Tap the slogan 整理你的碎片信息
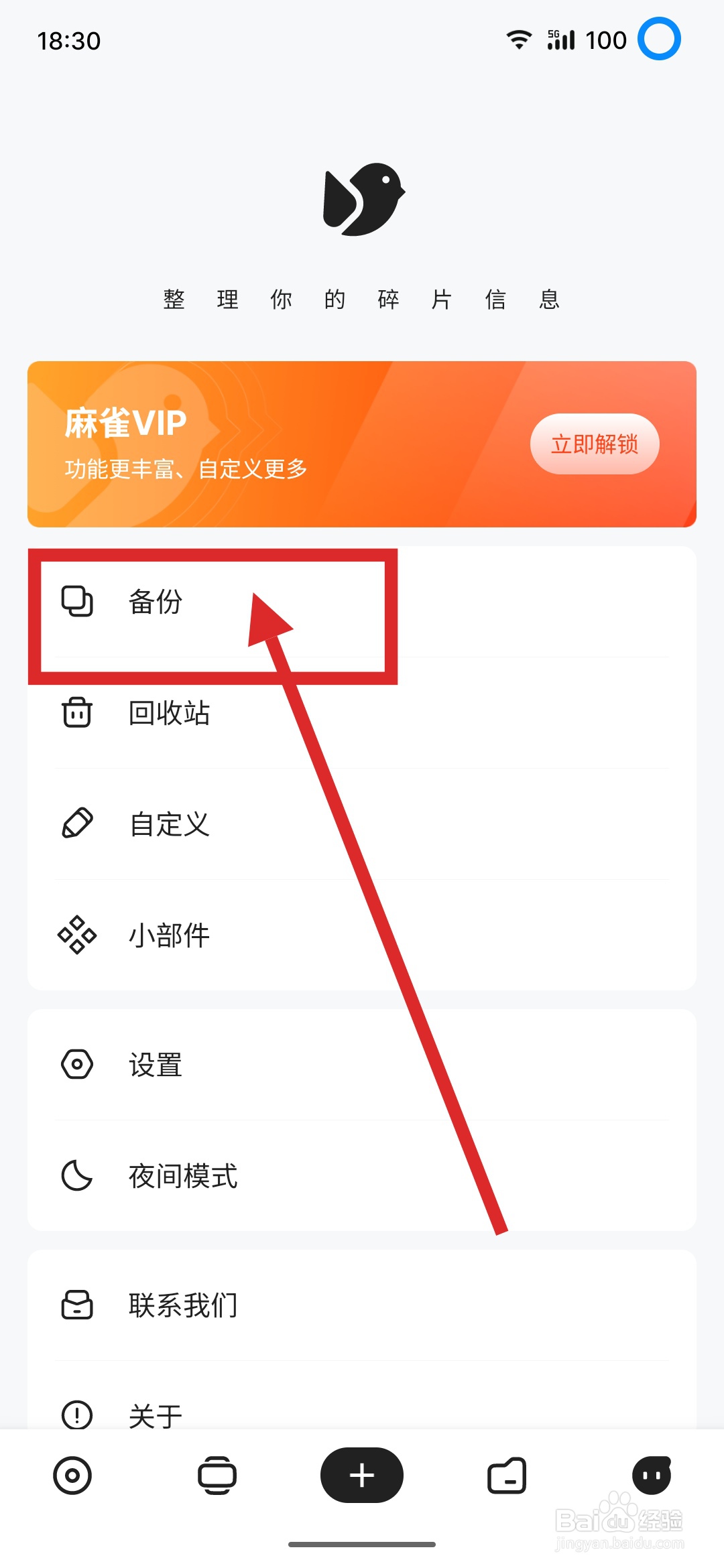 click(362, 300)
